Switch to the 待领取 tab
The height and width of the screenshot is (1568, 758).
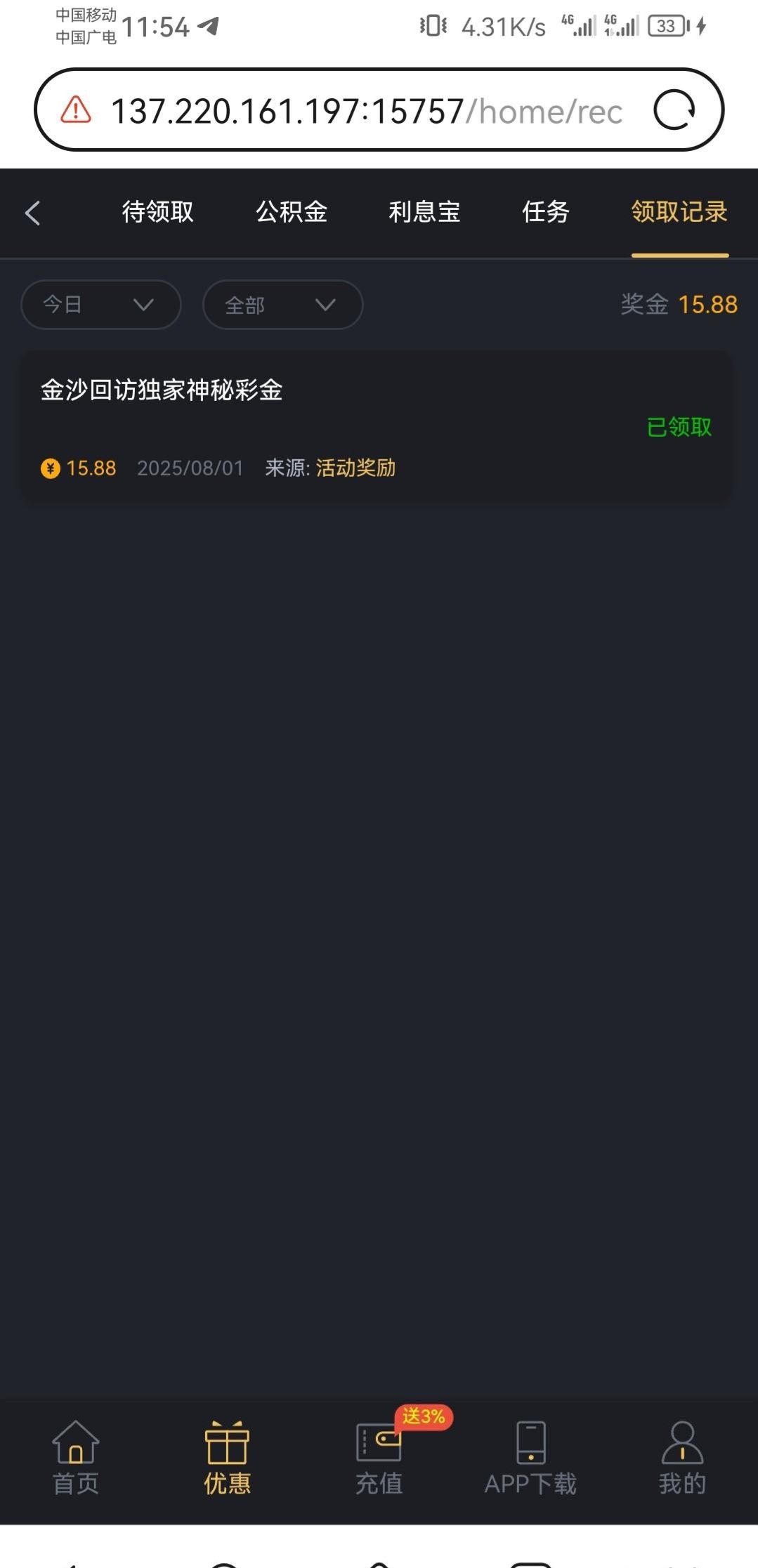pos(157,211)
